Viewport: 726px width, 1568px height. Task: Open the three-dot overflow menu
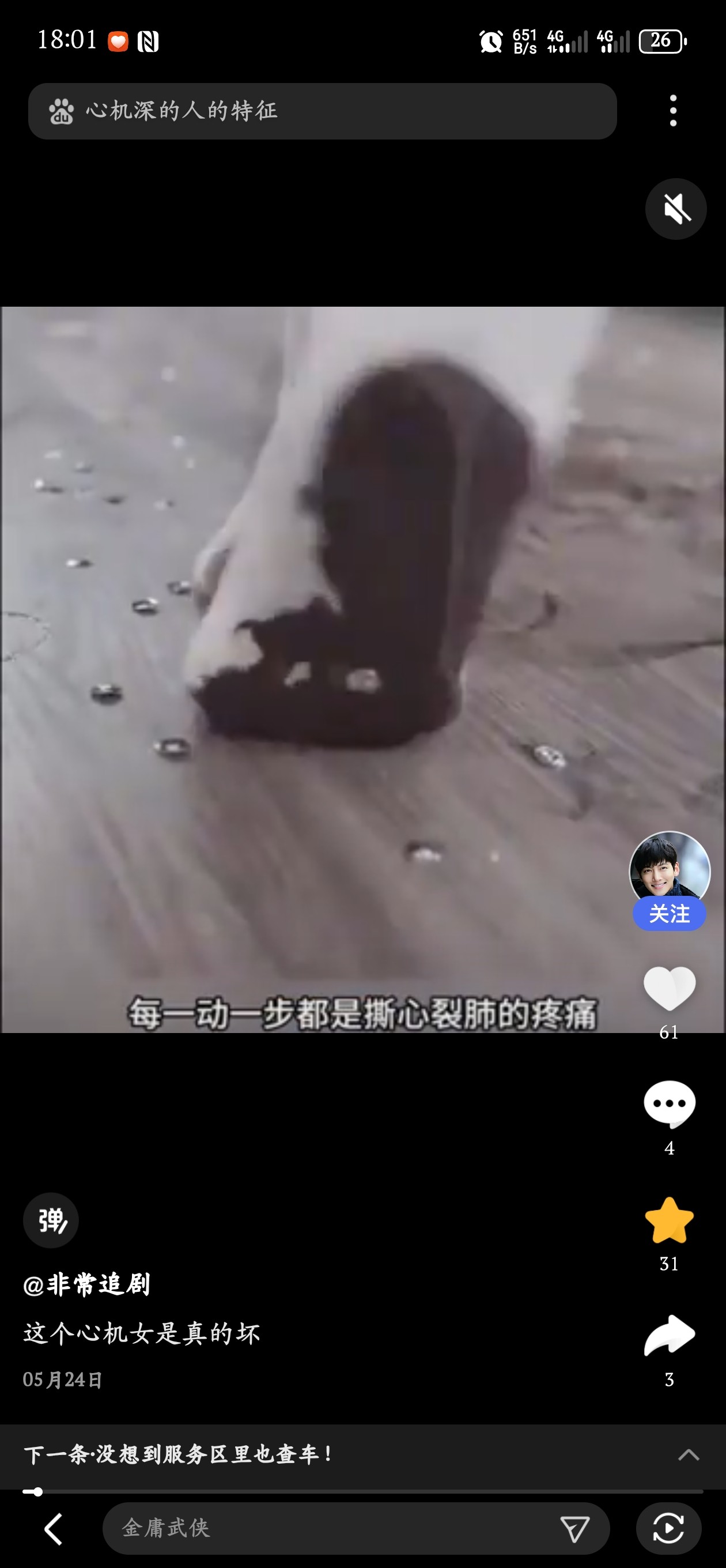pos(672,111)
